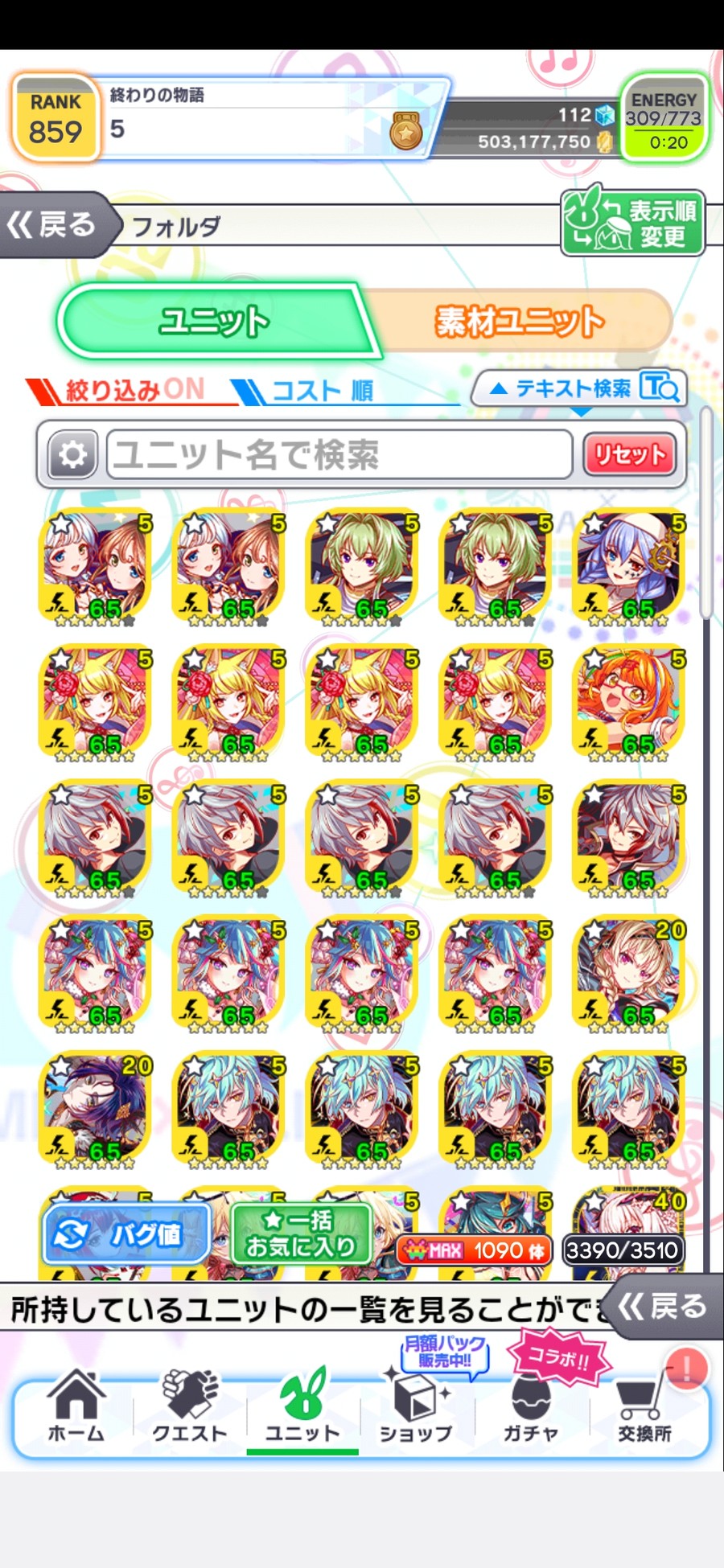Image resolution: width=724 pixels, height=1568 pixels.
Task: Select the orange-haired glasses unit
Action: tap(629, 701)
